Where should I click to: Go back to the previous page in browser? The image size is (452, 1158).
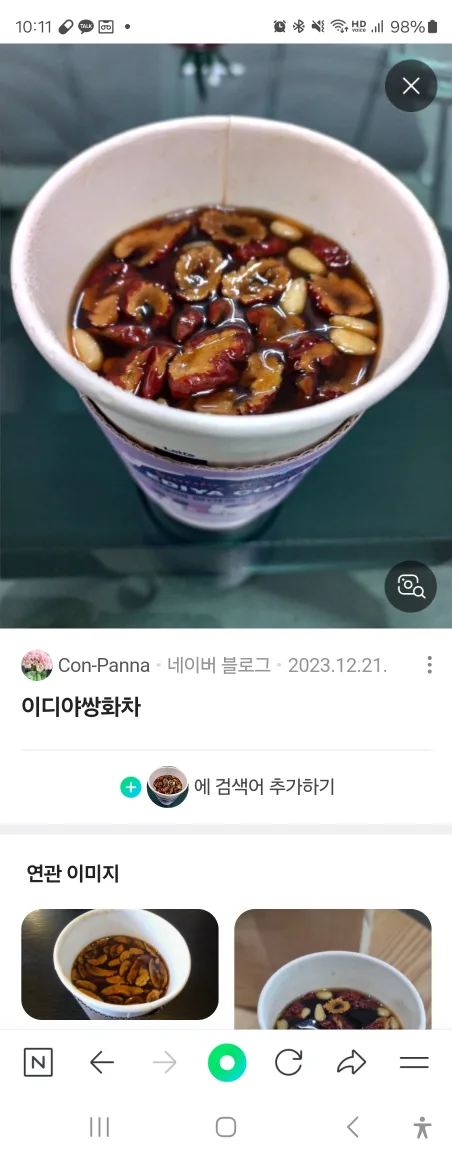tap(101, 1063)
